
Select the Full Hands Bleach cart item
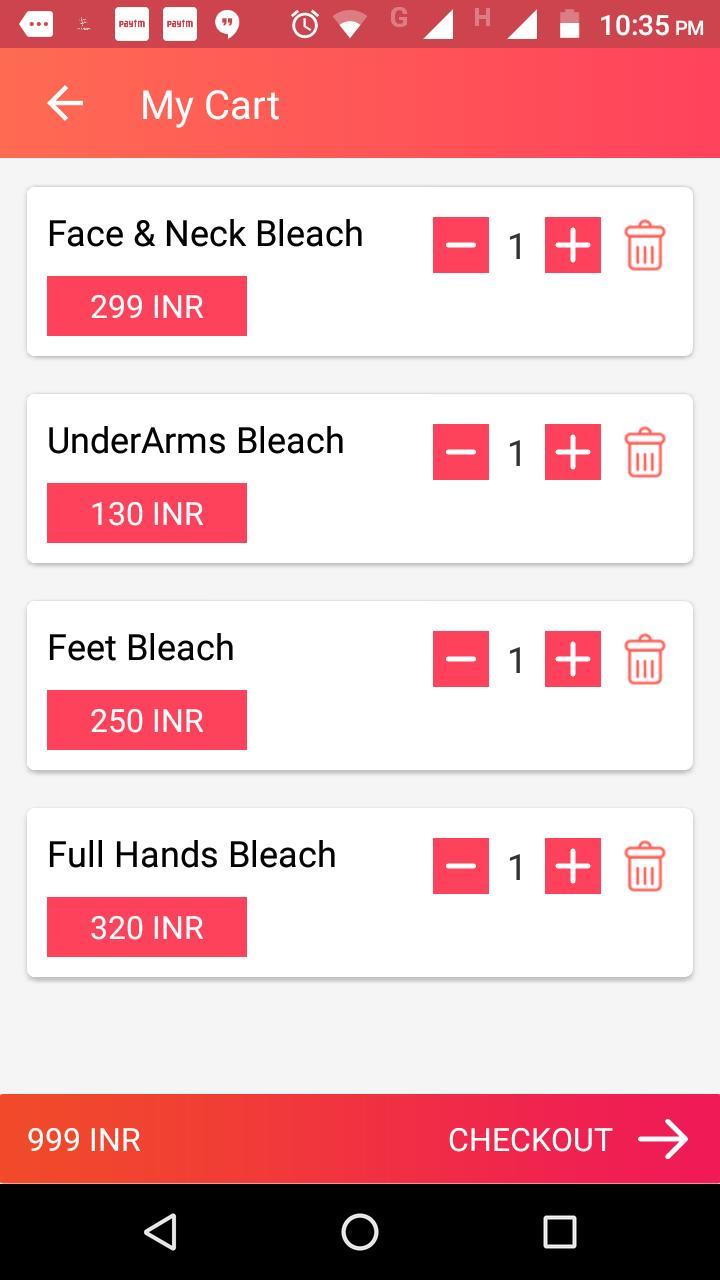click(360, 890)
